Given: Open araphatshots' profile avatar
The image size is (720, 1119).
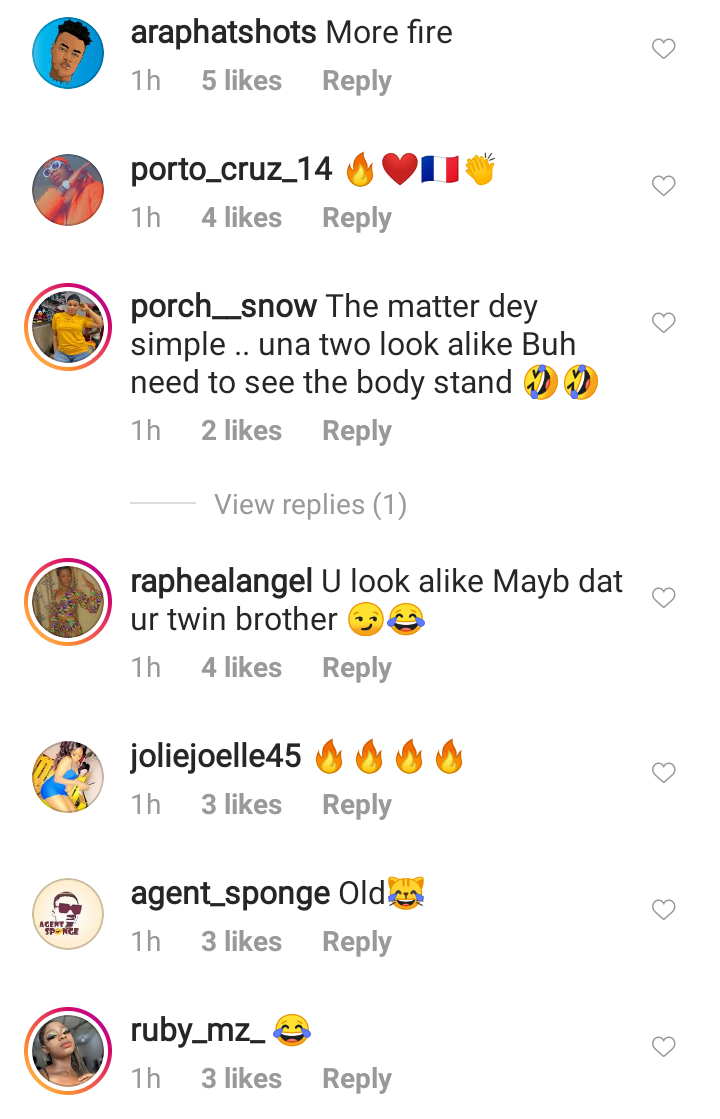Looking at the screenshot, I should click(68, 51).
